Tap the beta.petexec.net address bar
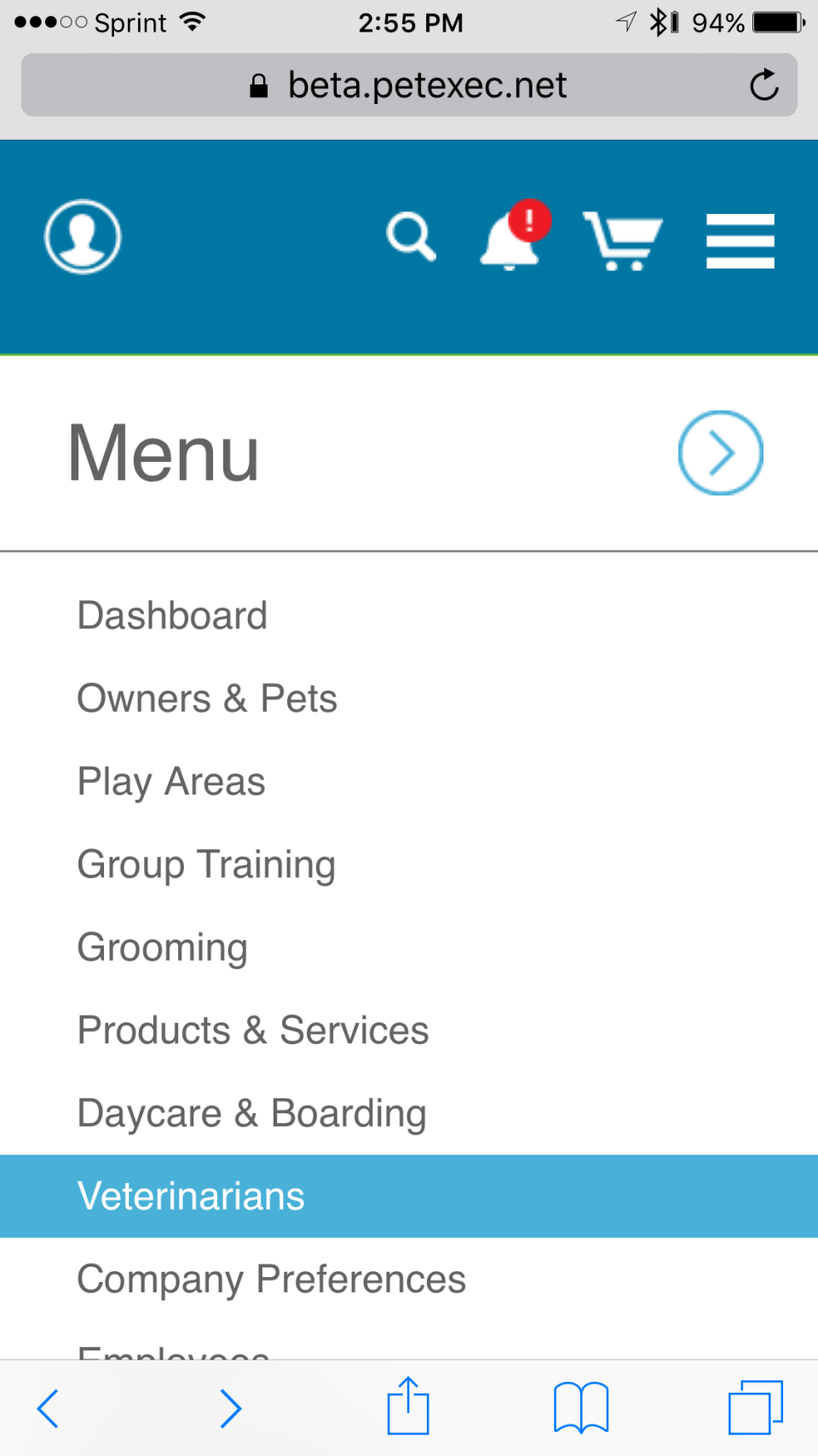 click(409, 84)
